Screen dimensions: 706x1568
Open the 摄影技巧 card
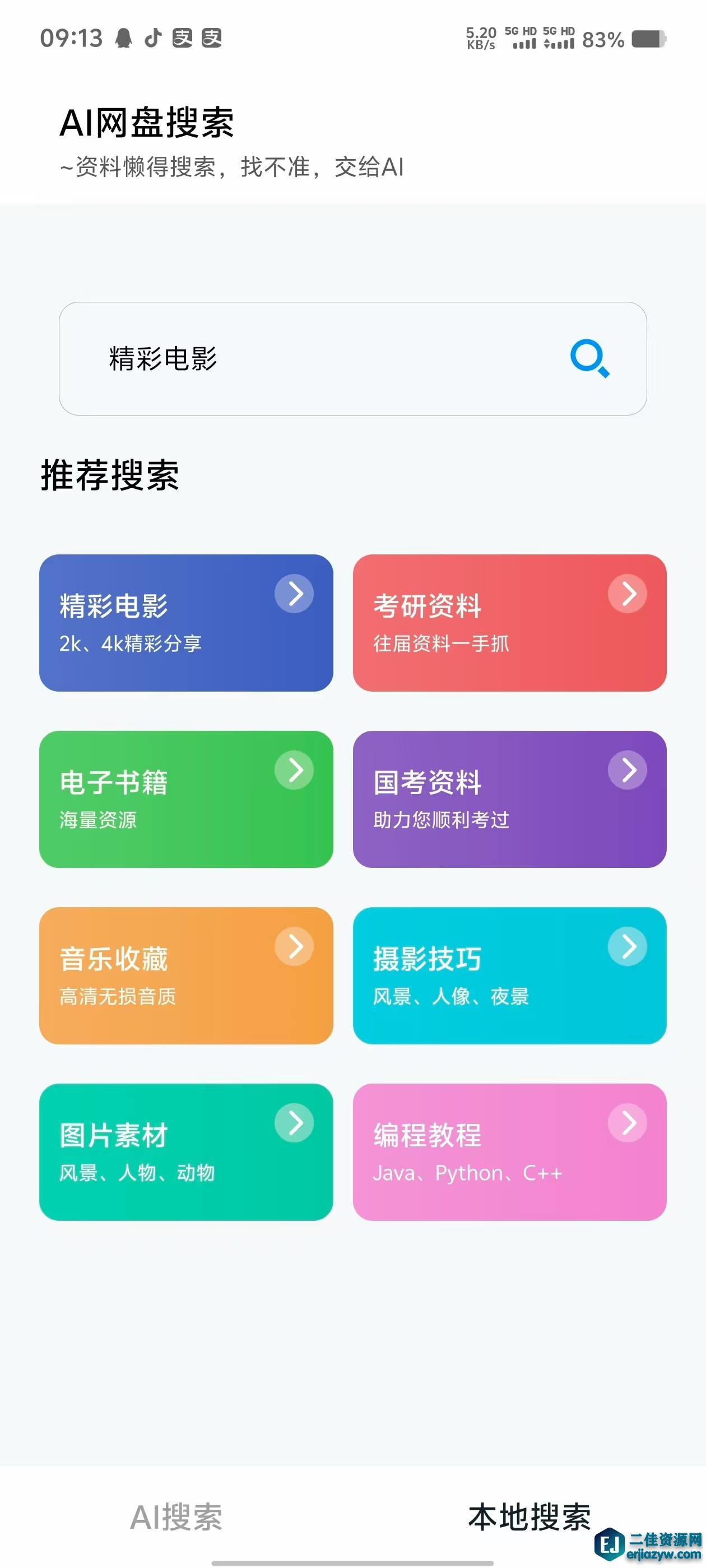tap(509, 975)
